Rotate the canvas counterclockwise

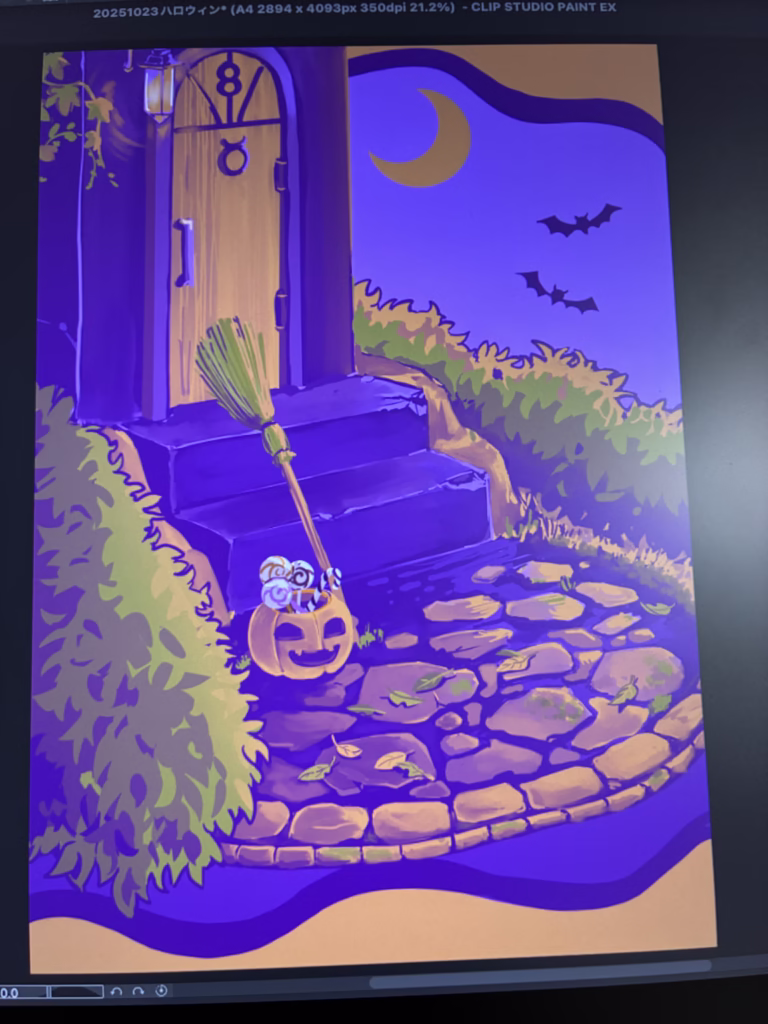pyautogui.click(x=116, y=992)
